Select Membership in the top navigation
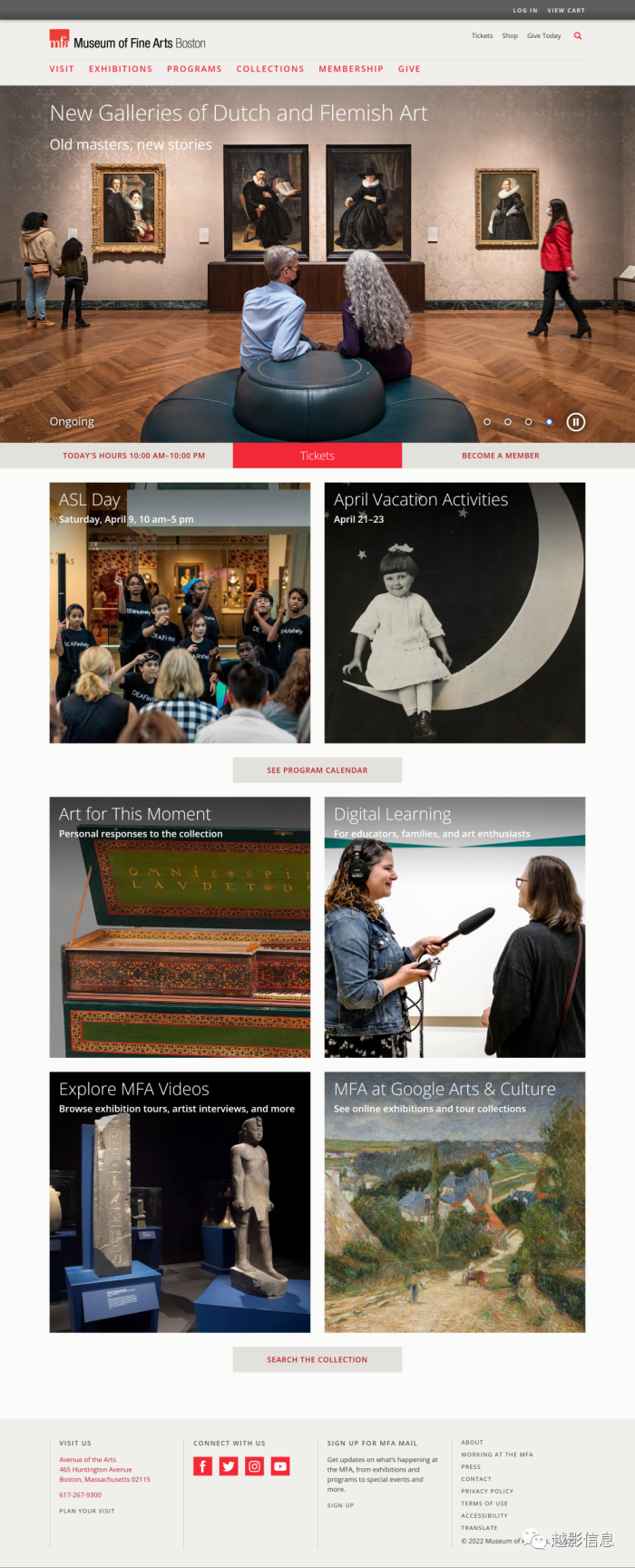This screenshot has width=635, height=1568. 351,69
